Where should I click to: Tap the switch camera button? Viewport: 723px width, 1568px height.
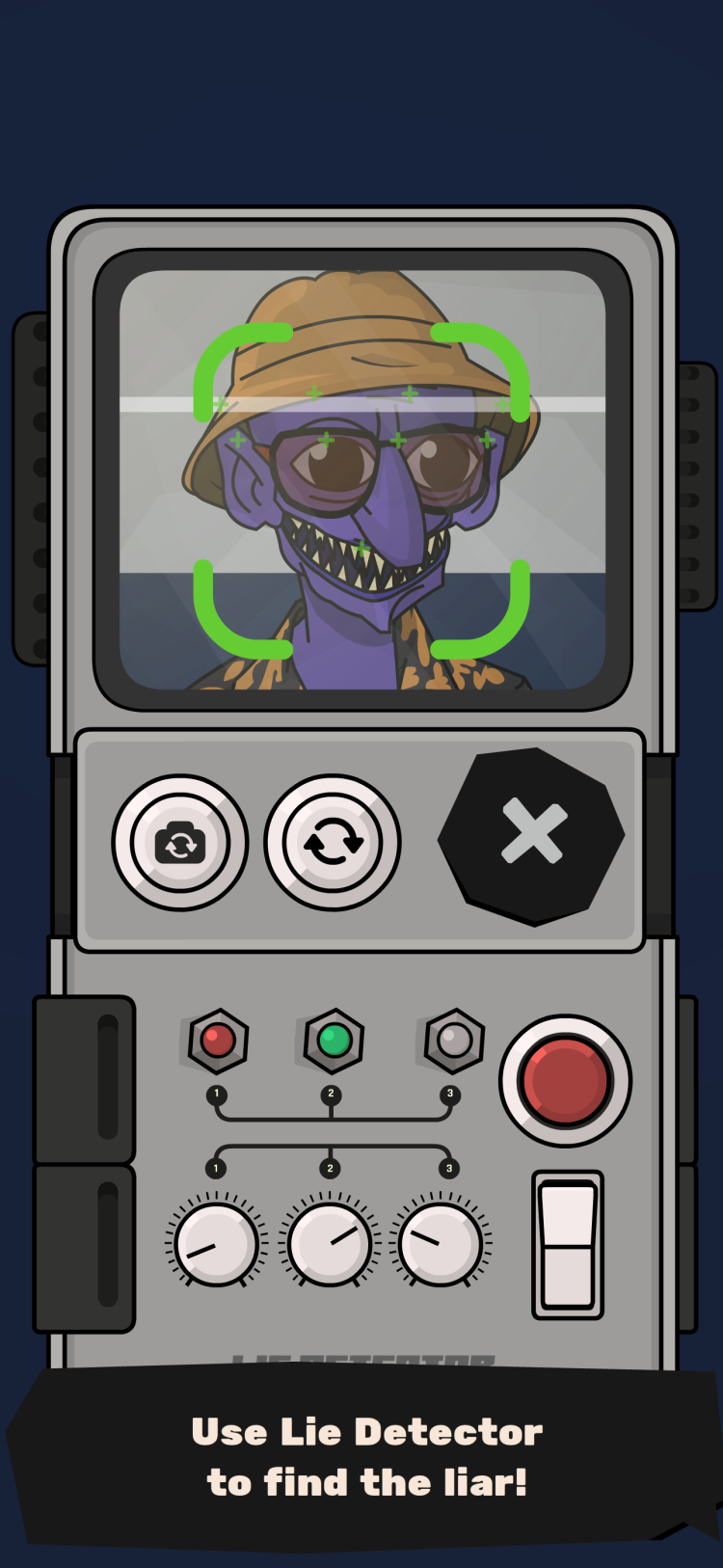tap(180, 843)
